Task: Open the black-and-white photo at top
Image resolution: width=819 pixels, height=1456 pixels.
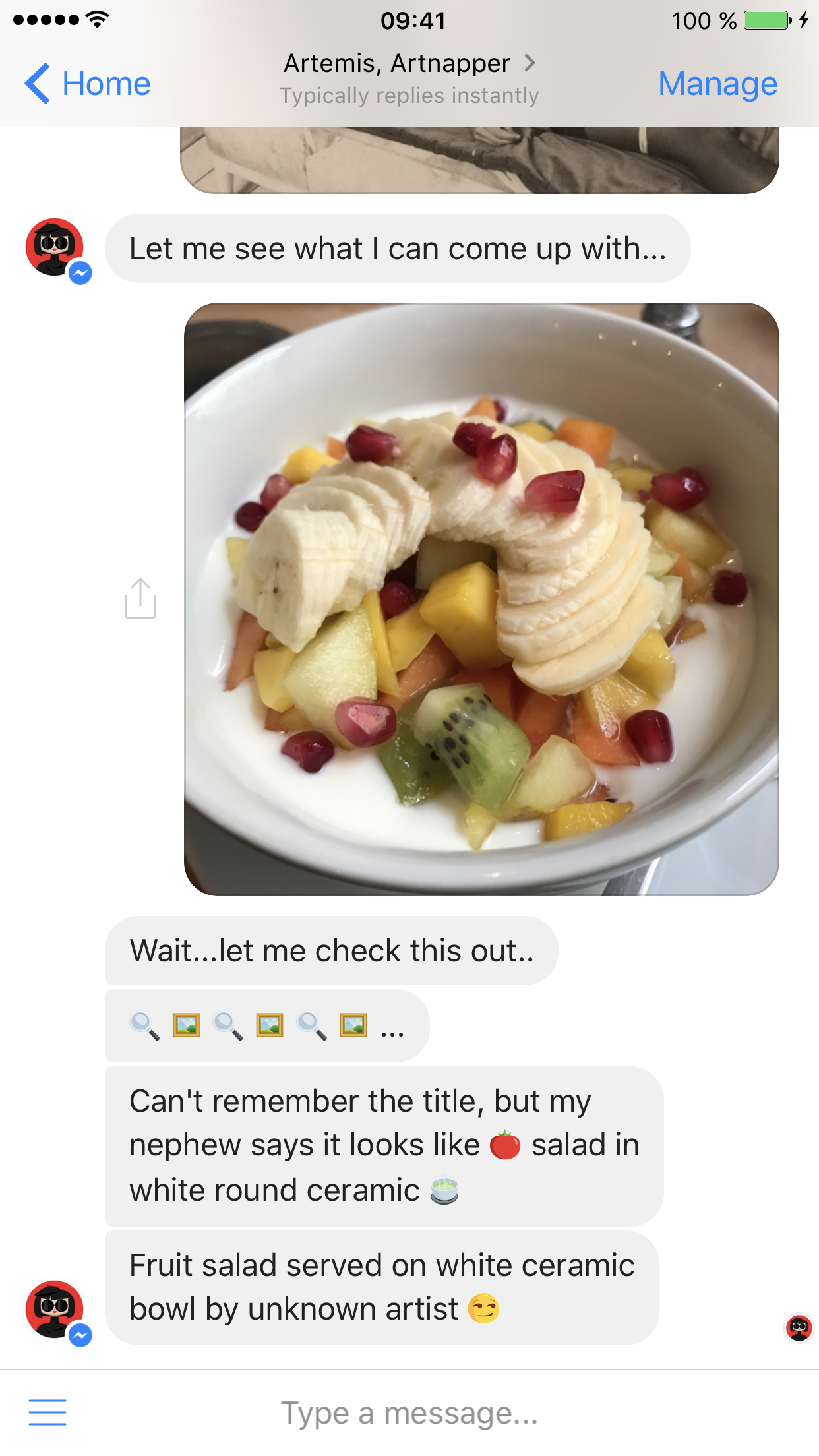Action: [x=479, y=160]
